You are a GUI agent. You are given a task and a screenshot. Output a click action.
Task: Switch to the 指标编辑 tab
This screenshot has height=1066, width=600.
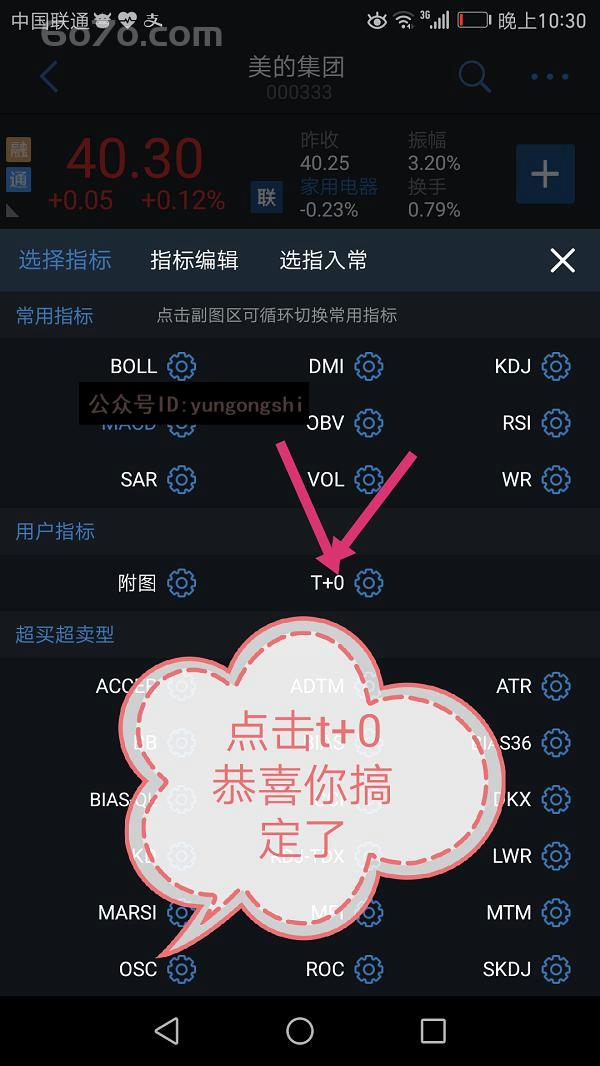(194, 261)
